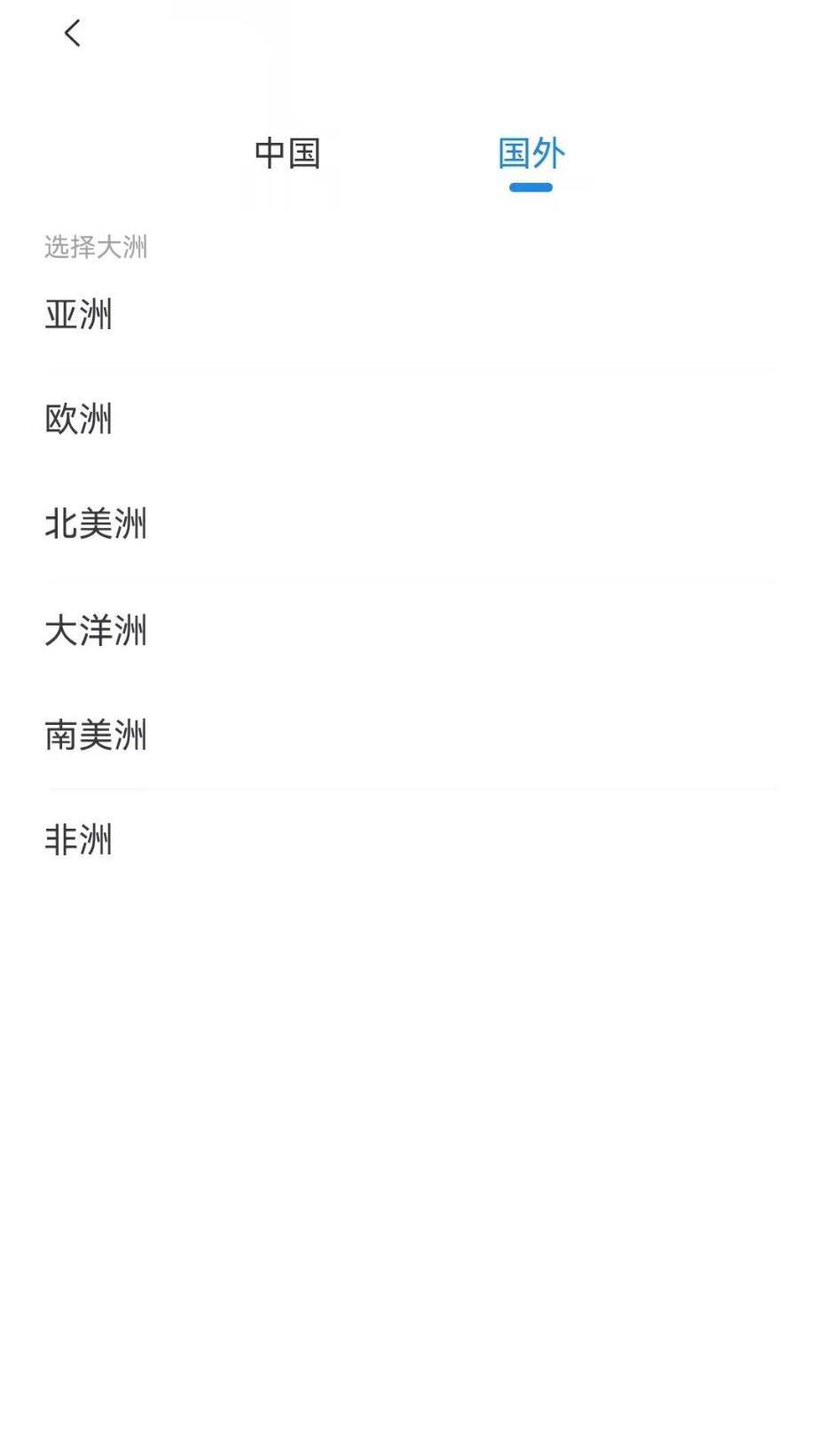Choose 非洲 as the continent
Viewport: 819px width, 1456px height.
[x=410, y=840]
